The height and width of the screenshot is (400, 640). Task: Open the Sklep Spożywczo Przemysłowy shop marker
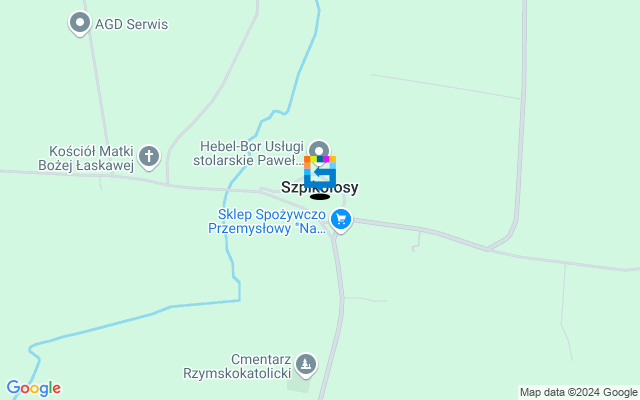coord(341,220)
